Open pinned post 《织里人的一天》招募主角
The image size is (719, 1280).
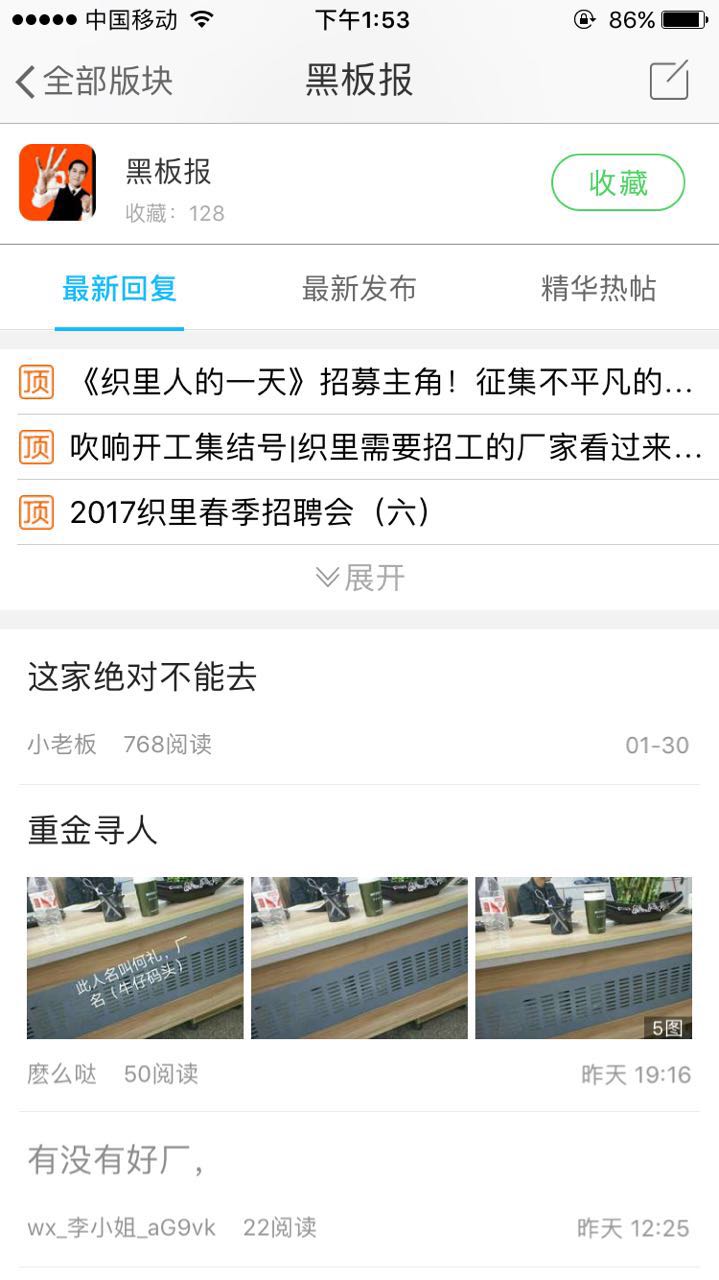click(x=383, y=383)
